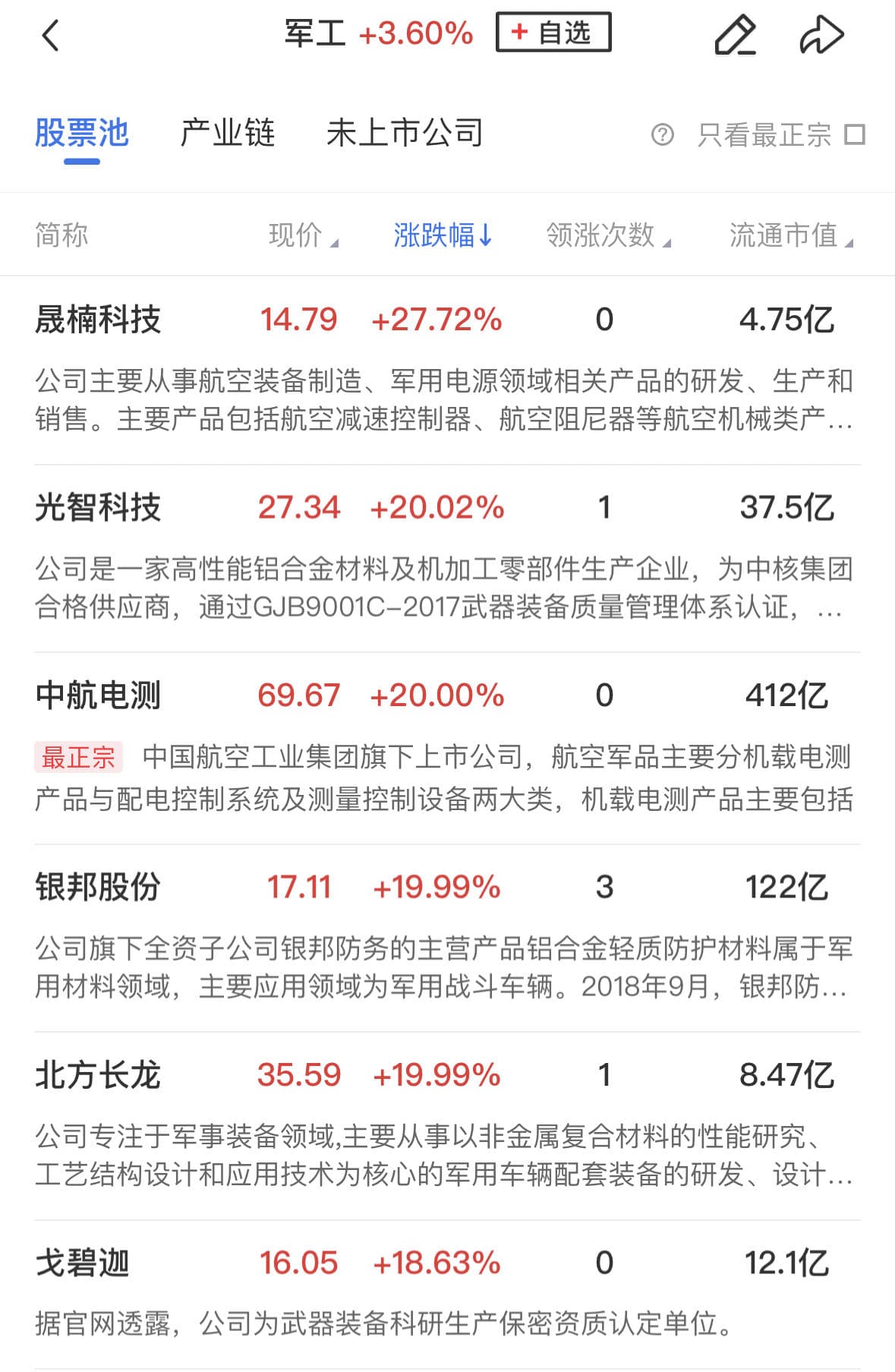This screenshot has width=895, height=1372.
Task: View the 中航电测 stock row
Action: coord(99,695)
